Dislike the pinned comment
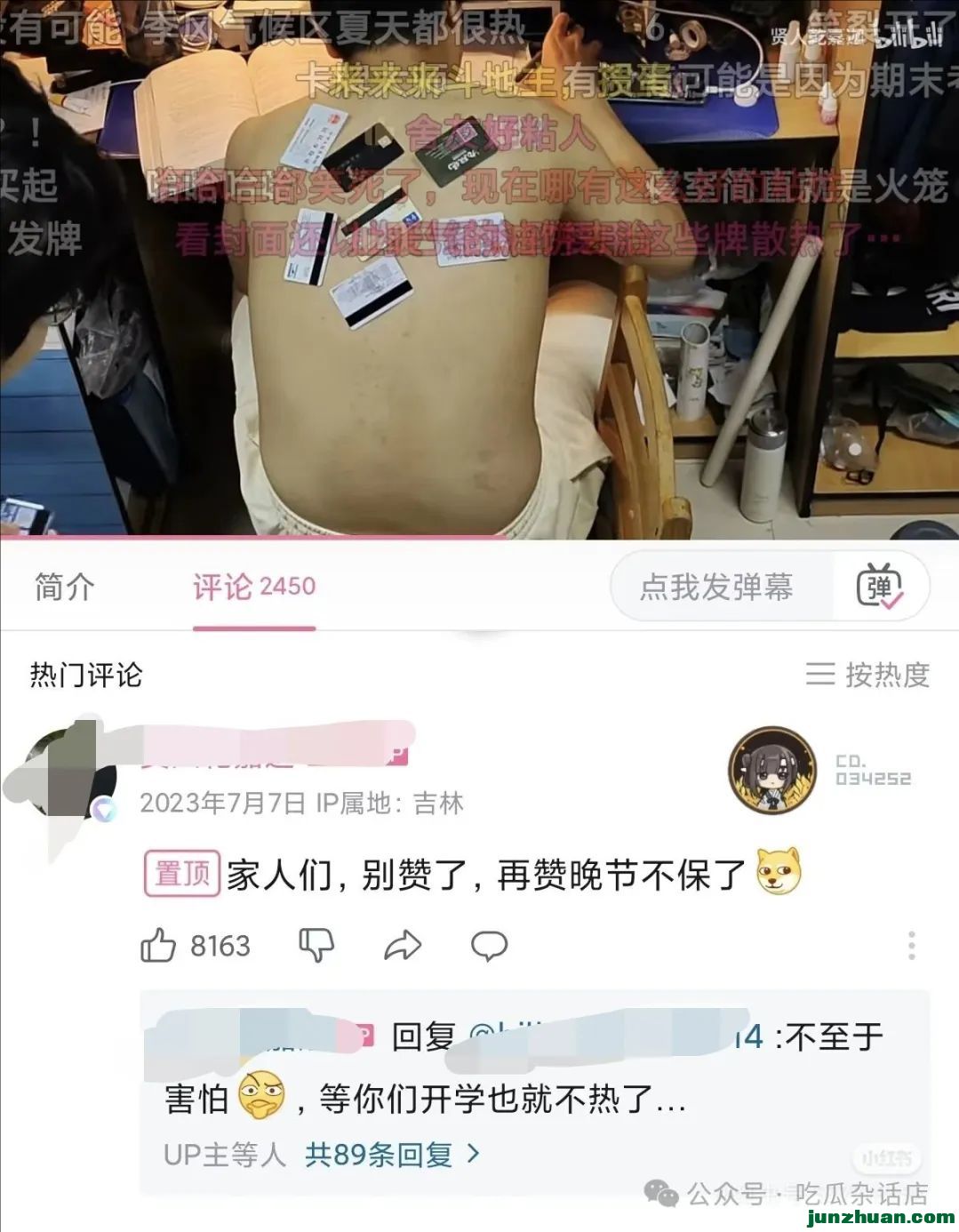Viewport: 959px width, 1232px height. 316,946
